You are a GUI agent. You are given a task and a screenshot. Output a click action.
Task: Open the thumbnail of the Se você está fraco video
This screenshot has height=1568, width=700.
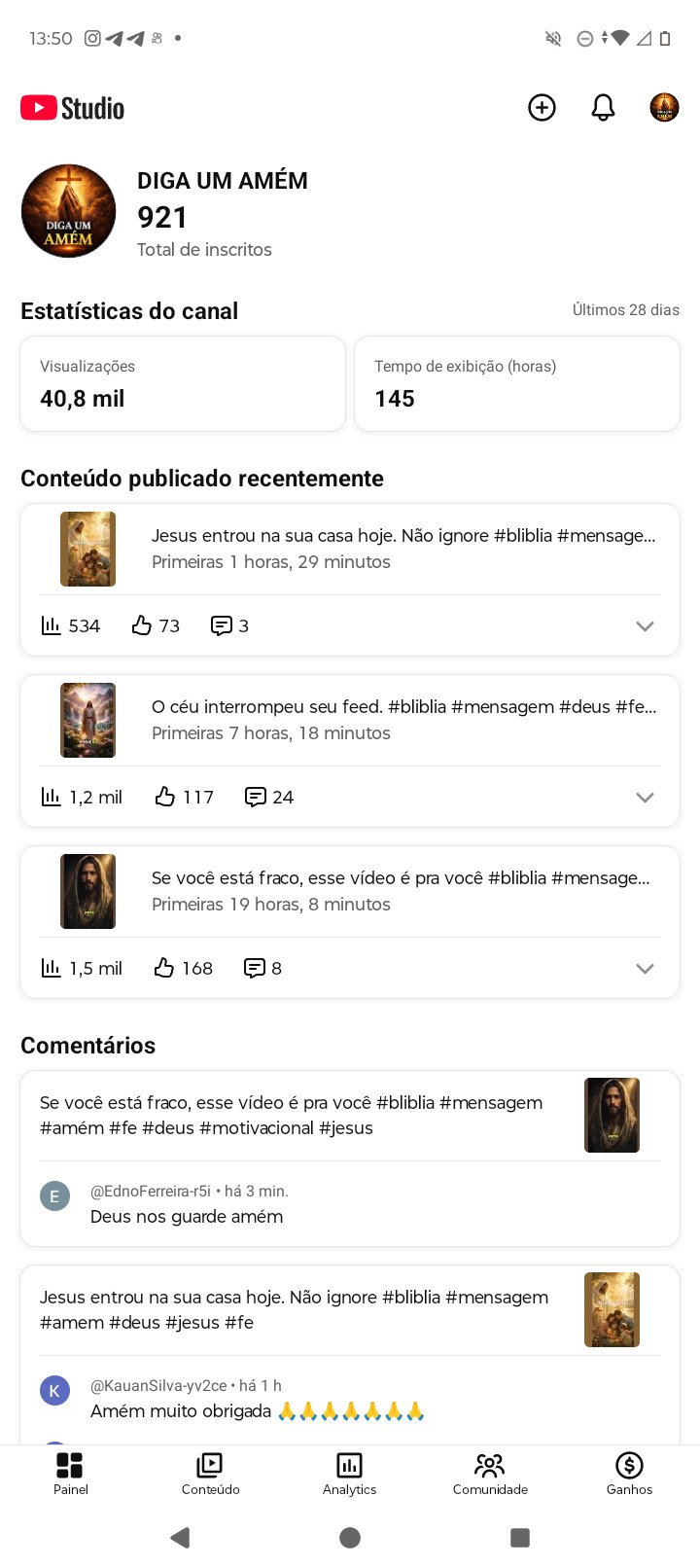coord(87,891)
